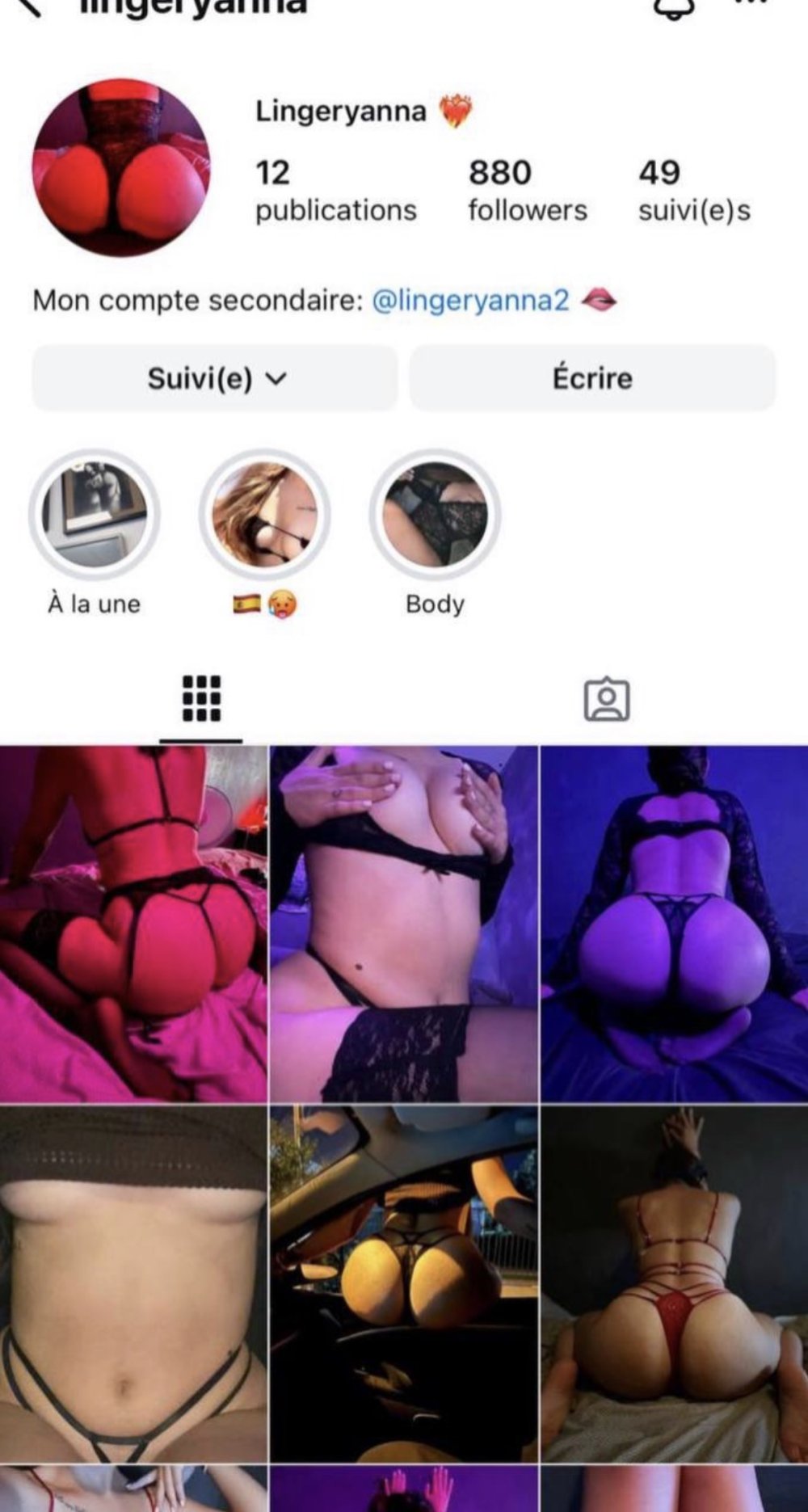The width and height of the screenshot is (808, 1512).
Task: Open the Lingeryanna profile picture
Action: pyautogui.click(x=121, y=167)
